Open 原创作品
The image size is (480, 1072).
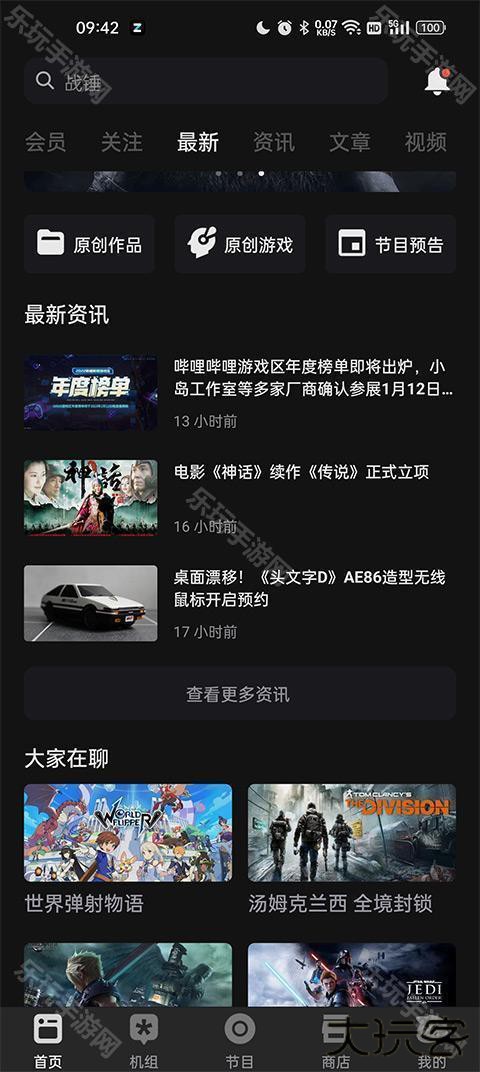[90, 244]
